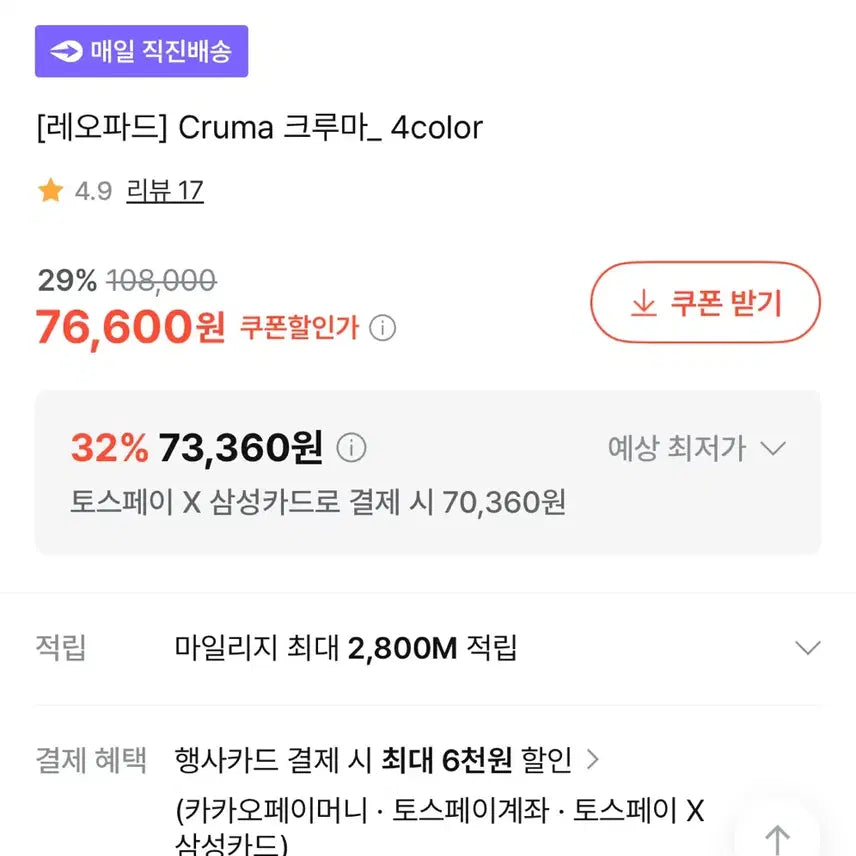The height and width of the screenshot is (856, 856).
Task: Show info for 쿠폰할인가 price
Action: pyautogui.click(x=382, y=328)
